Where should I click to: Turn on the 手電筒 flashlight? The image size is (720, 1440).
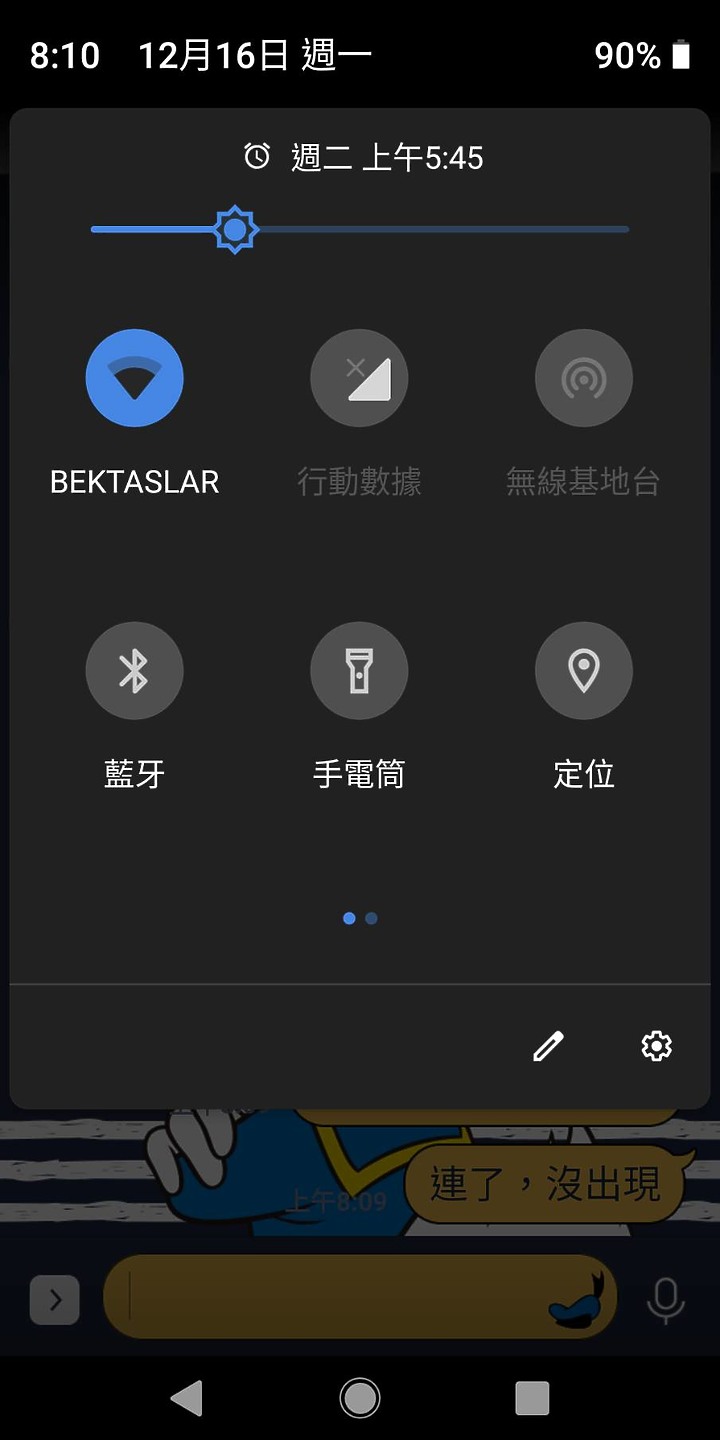[x=359, y=671]
